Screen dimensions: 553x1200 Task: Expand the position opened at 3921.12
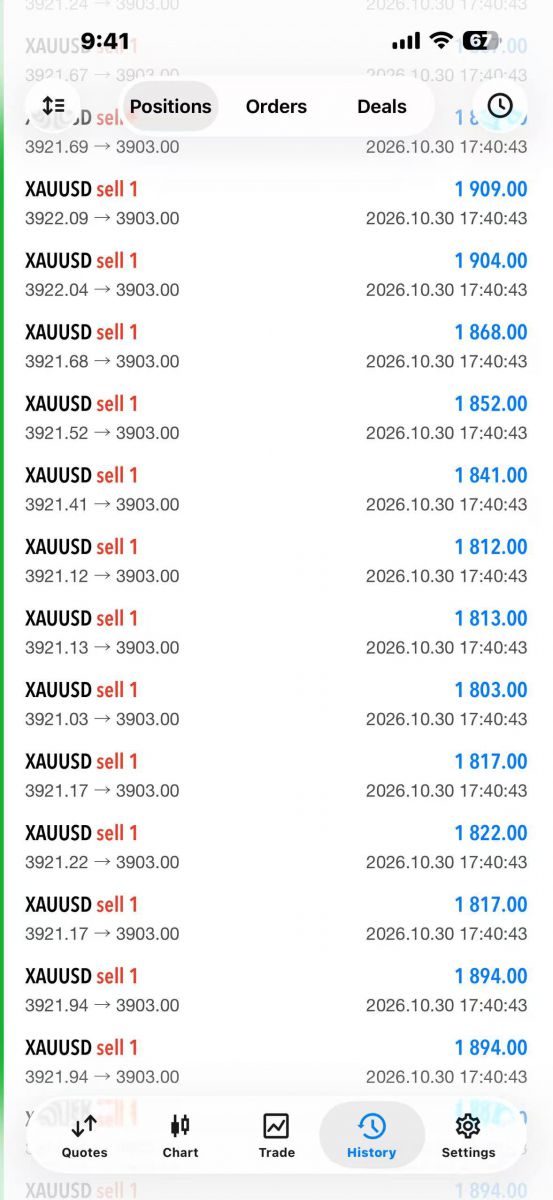pos(276,561)
